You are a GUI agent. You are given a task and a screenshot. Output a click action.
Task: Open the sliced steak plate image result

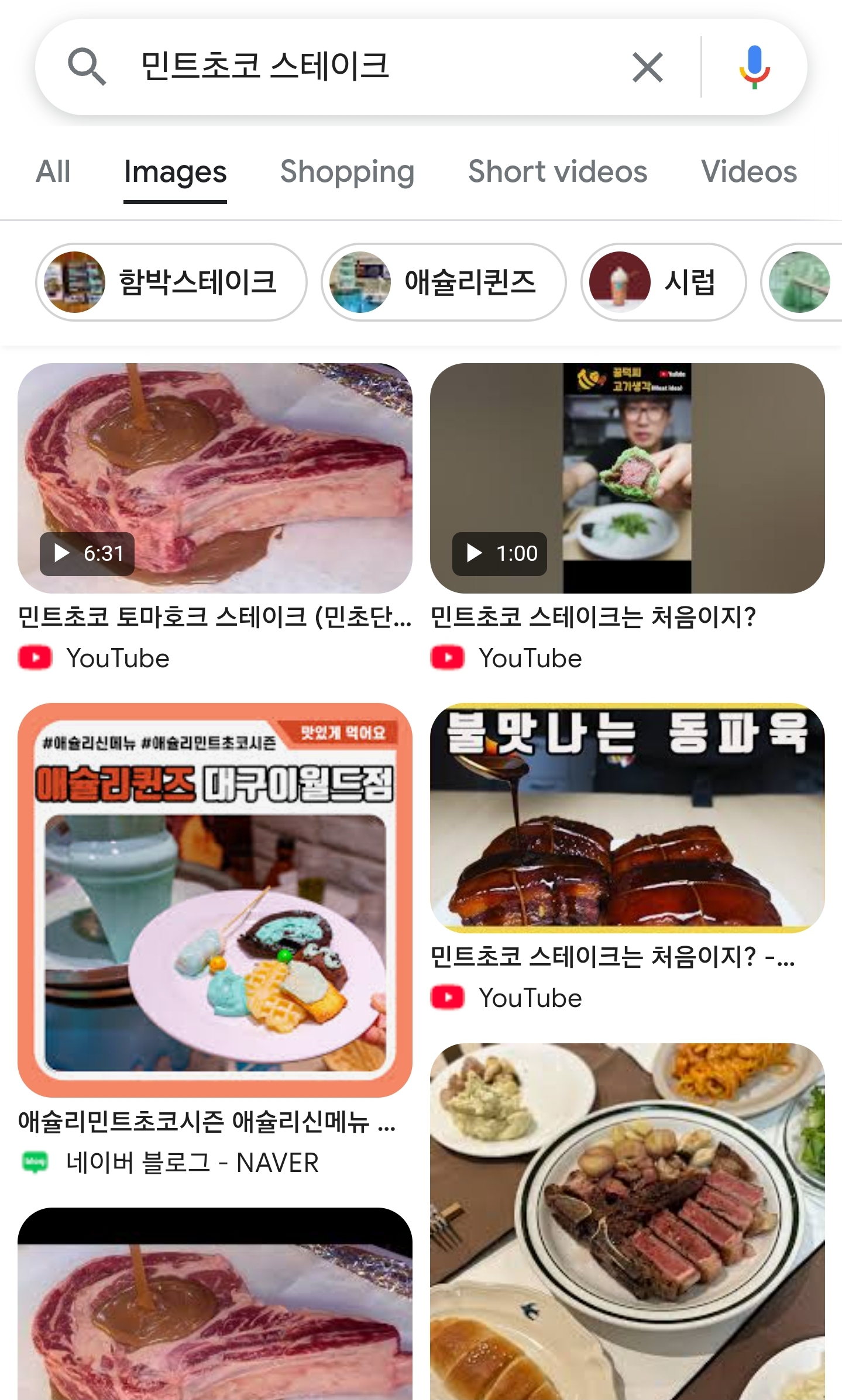627,1221
